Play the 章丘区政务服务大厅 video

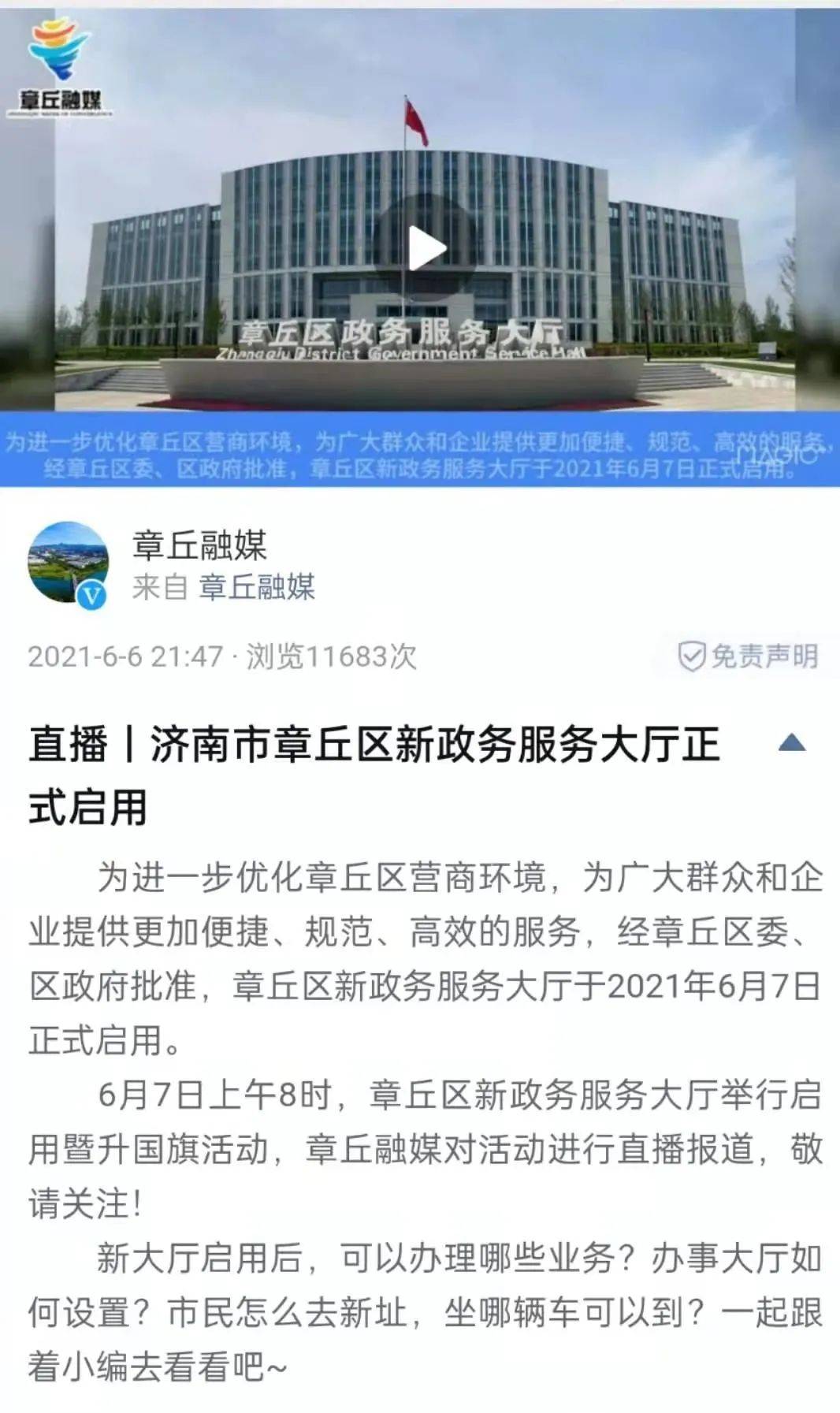(425, 249)
